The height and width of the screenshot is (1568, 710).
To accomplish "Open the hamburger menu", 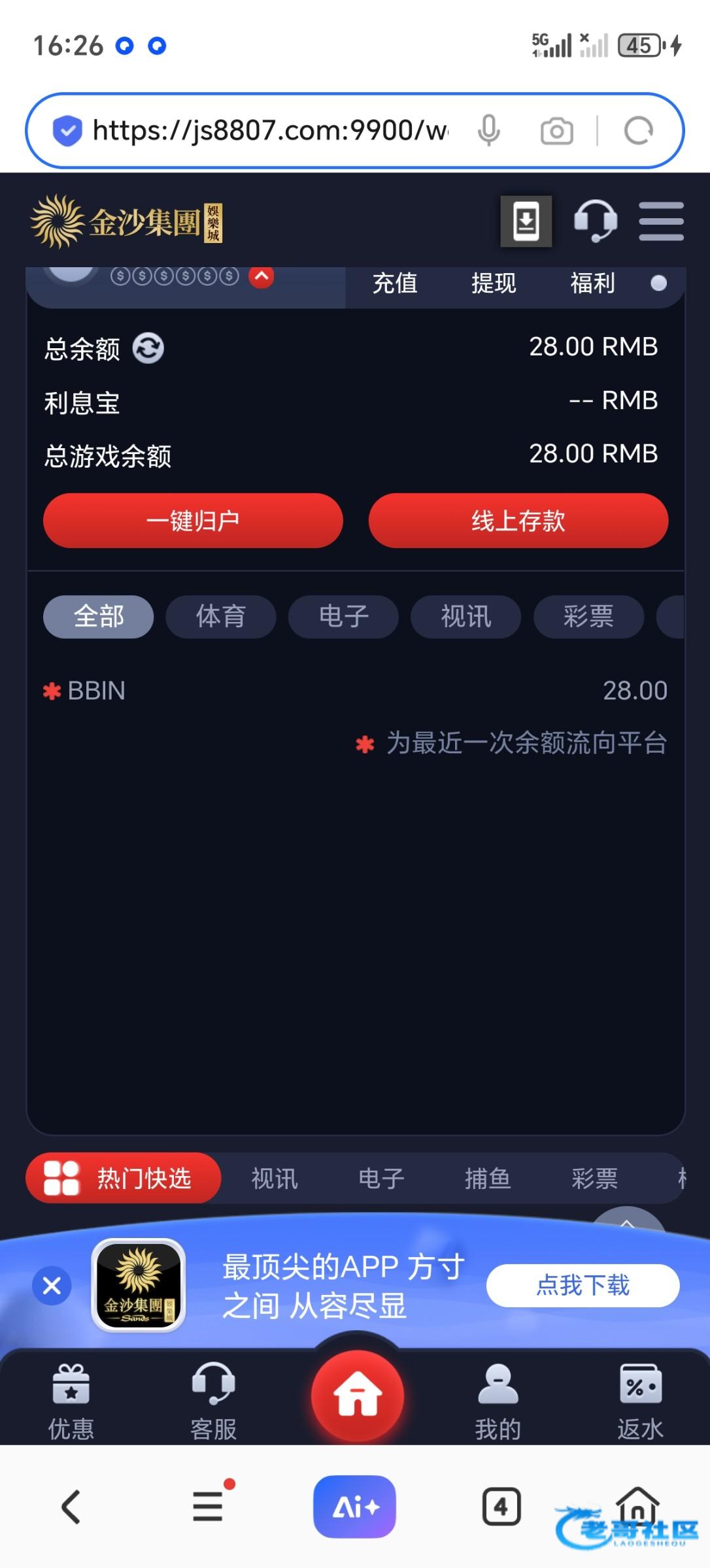I will [x=661, y=221].
